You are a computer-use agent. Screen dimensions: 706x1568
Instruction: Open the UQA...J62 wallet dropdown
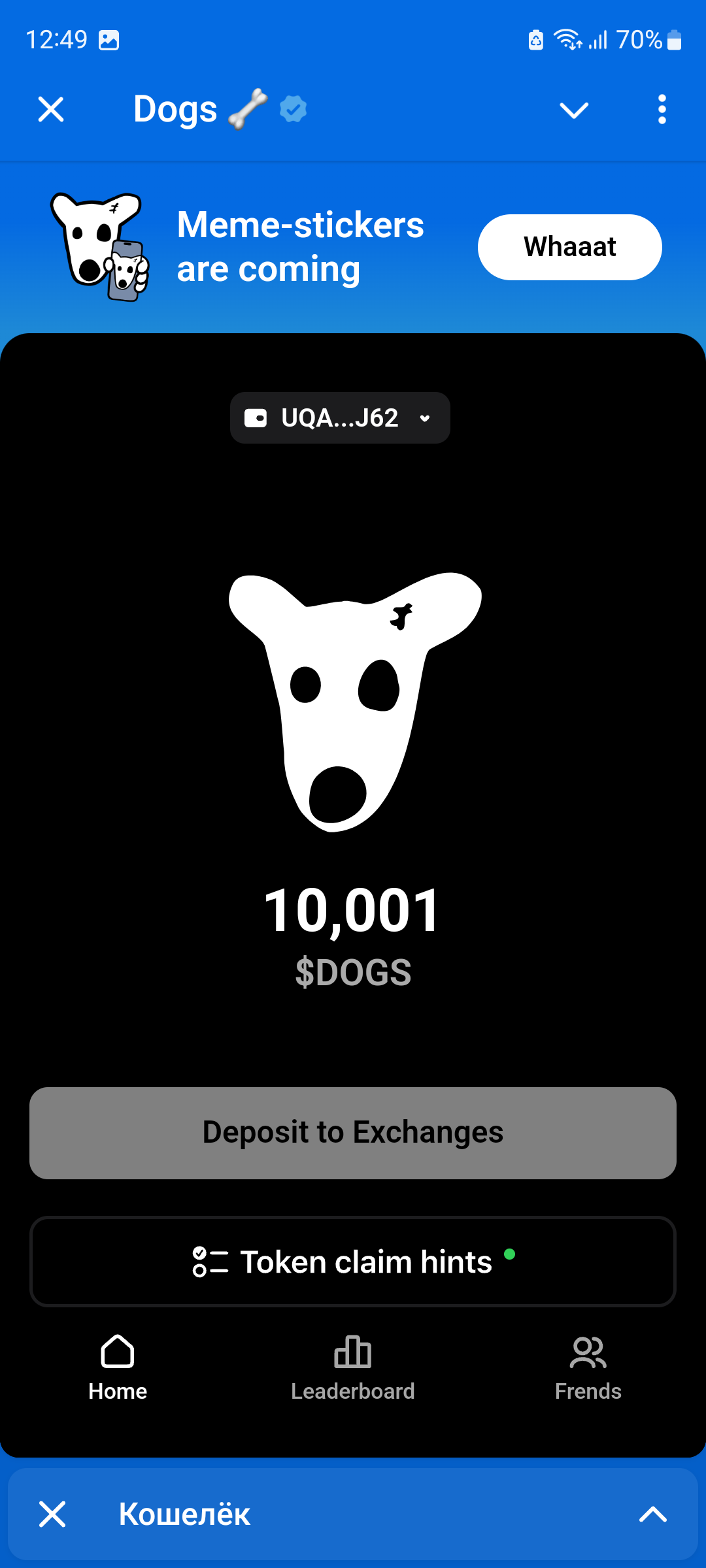pyautogui.click(x=340, y=418)
